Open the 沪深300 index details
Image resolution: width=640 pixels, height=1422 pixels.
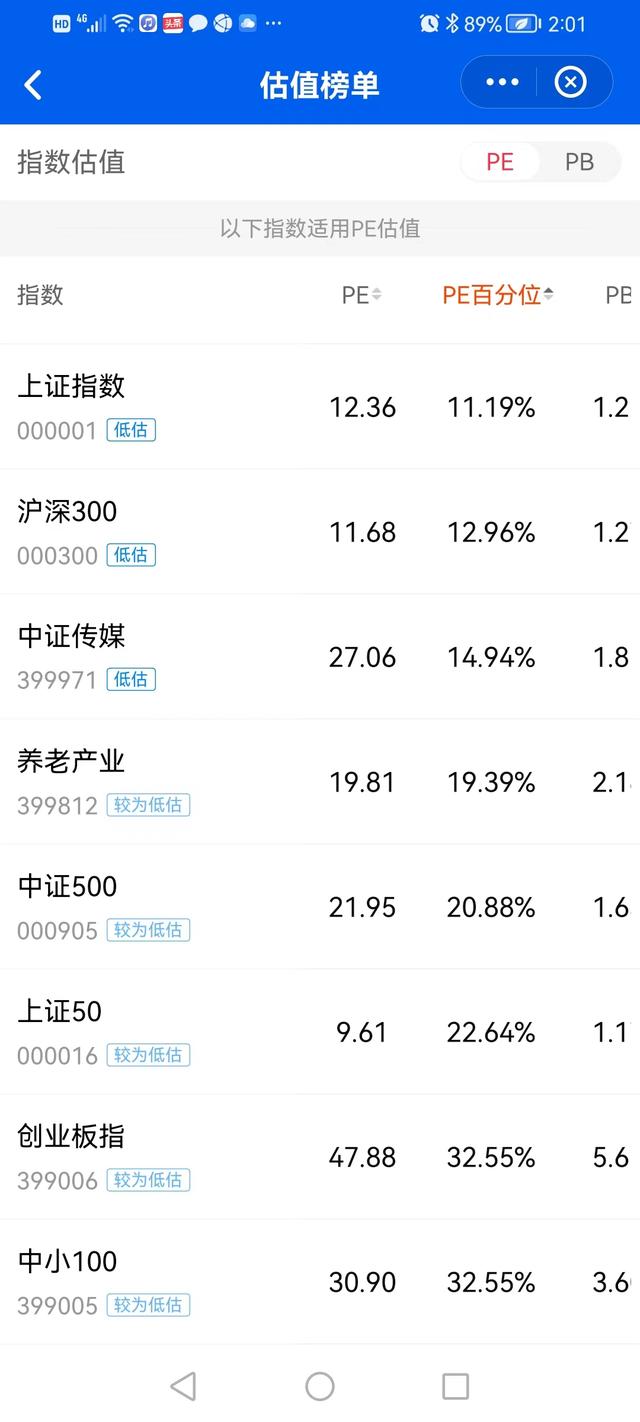320,532
